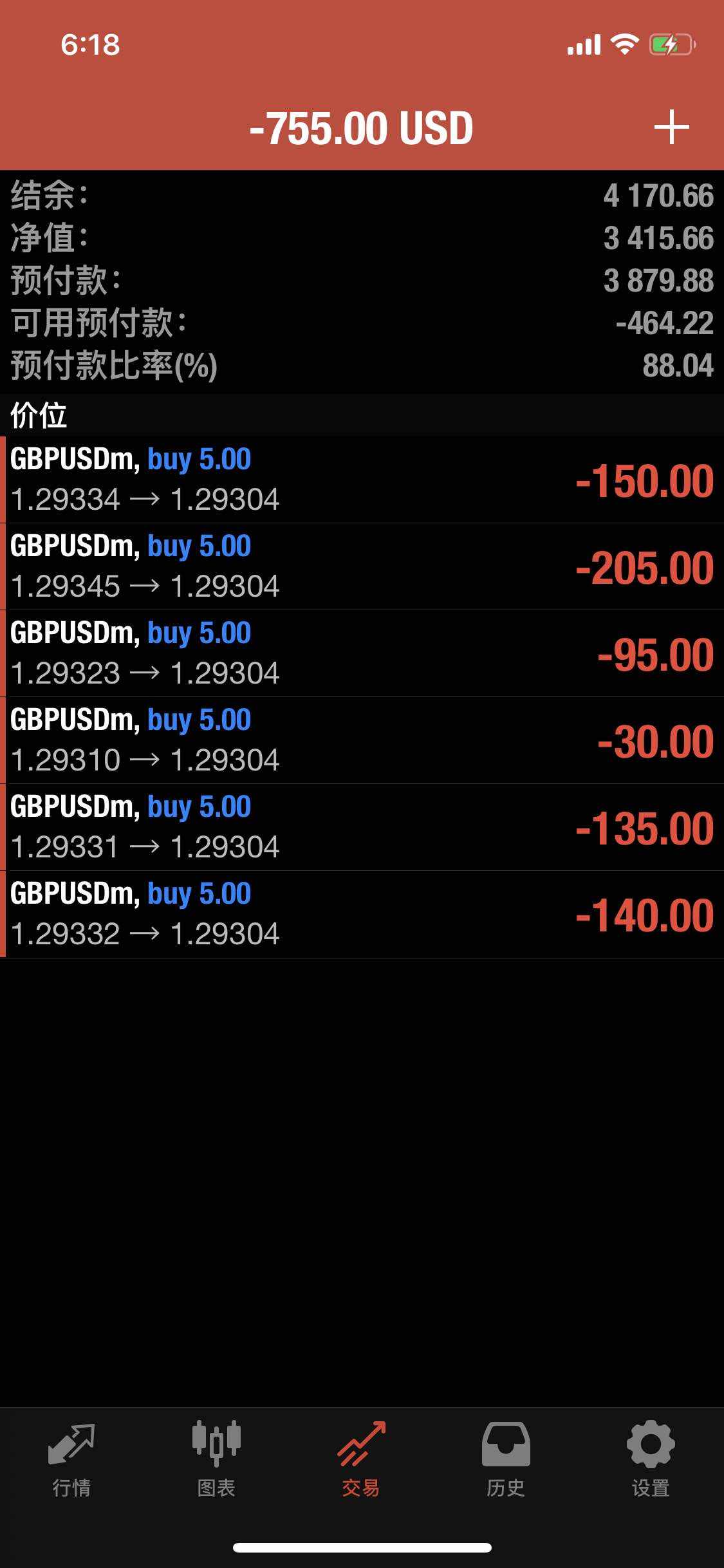Select the GBPUSDm position opened at 1.29323

[x=362, y=653]
